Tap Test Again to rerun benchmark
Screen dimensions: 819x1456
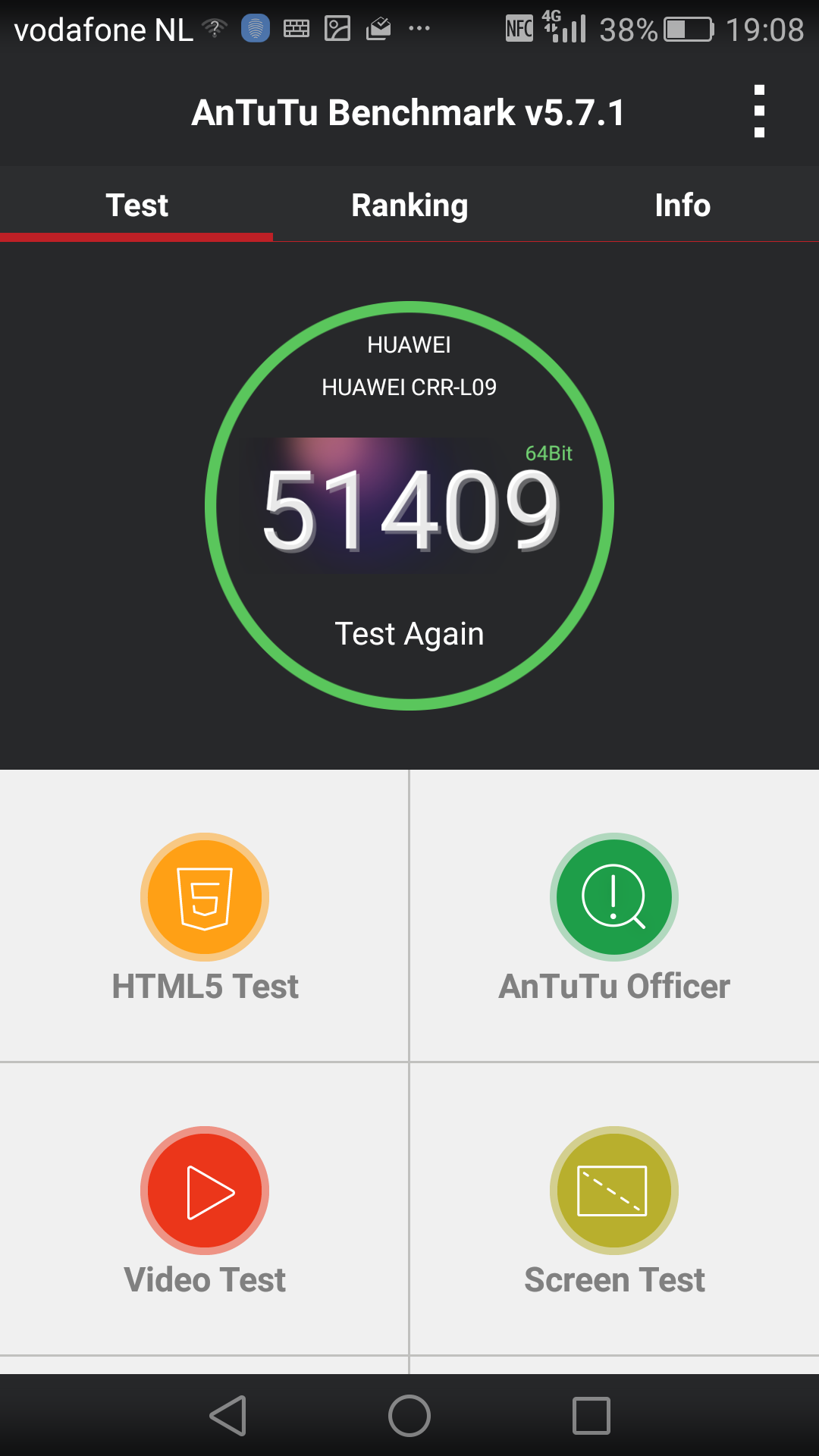pos(409,633)
